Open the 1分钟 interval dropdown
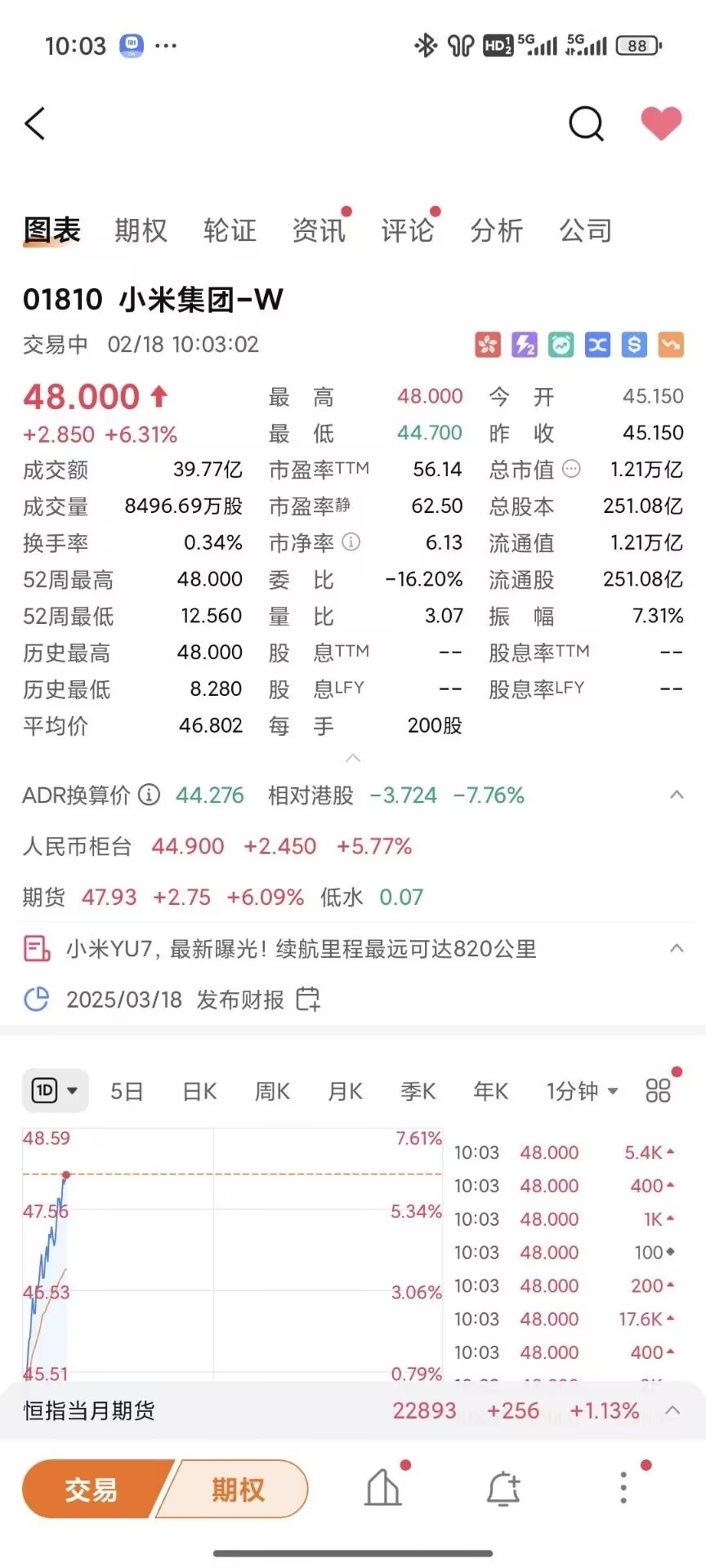Image resolution: width=706 pixels, height=1568 pixels. pyautogui.click(x=582, y=1091)
